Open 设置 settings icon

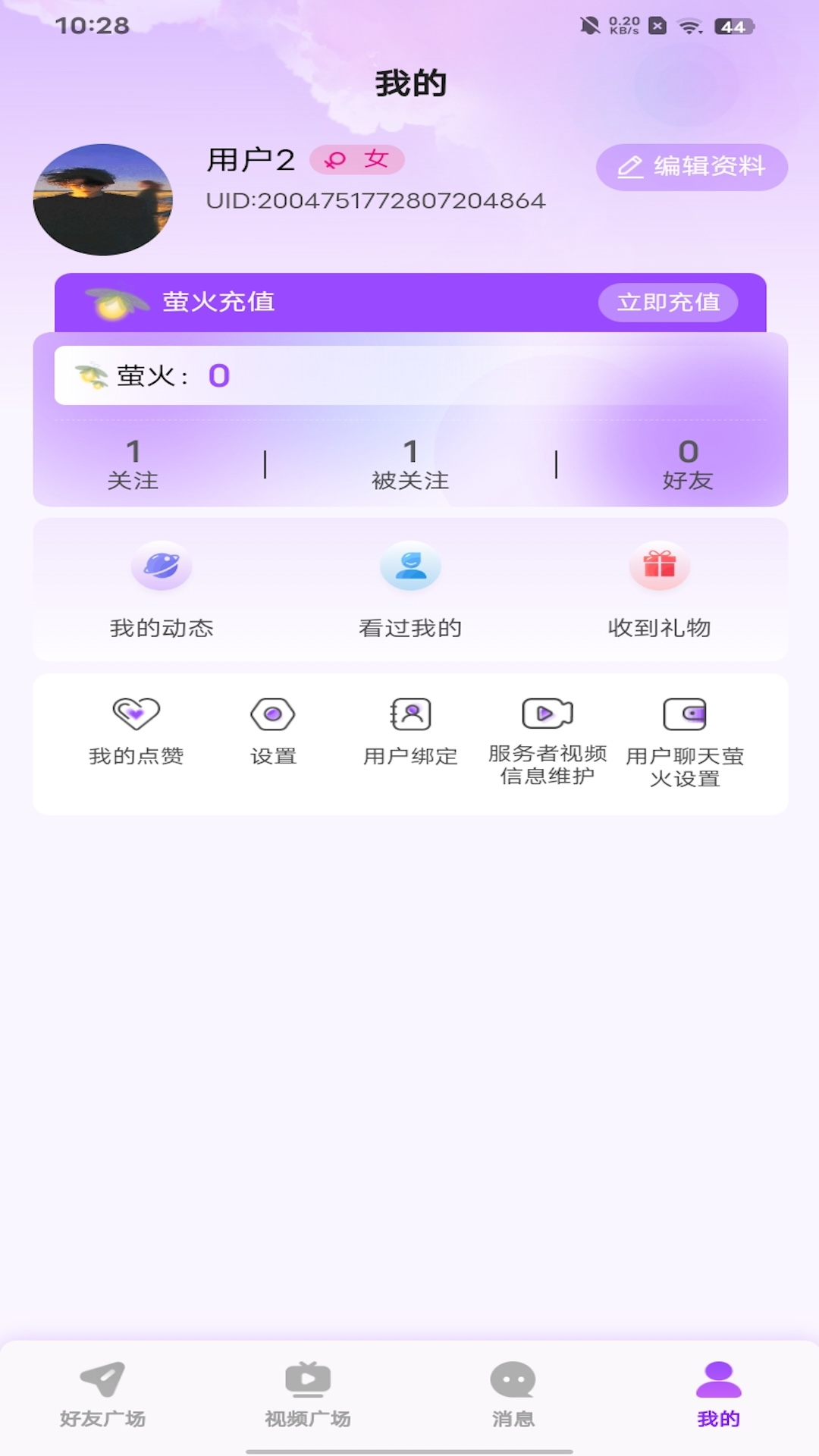tap(273, 713)
